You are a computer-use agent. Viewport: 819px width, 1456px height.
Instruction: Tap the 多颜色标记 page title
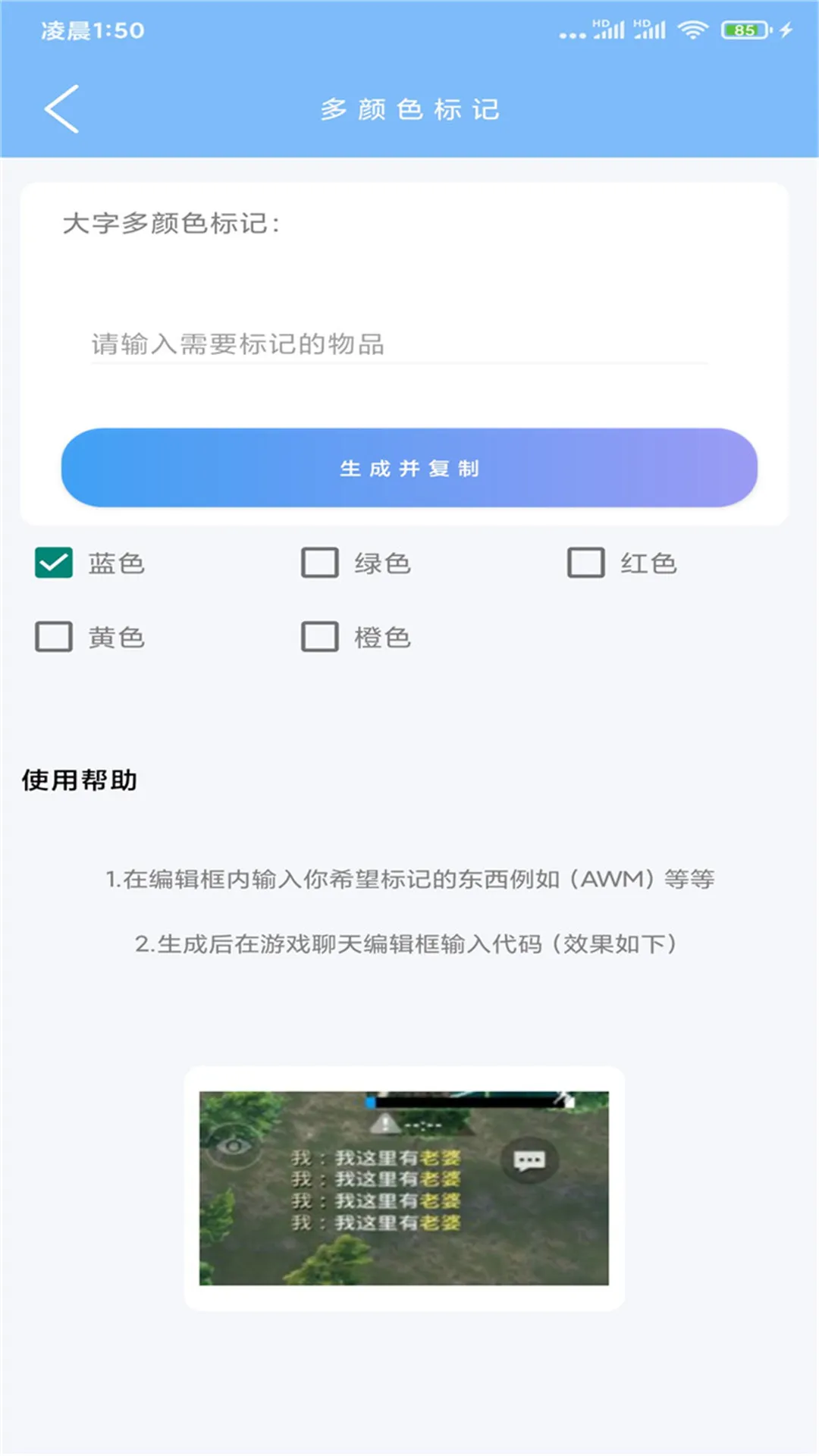[x=409, y=108]
